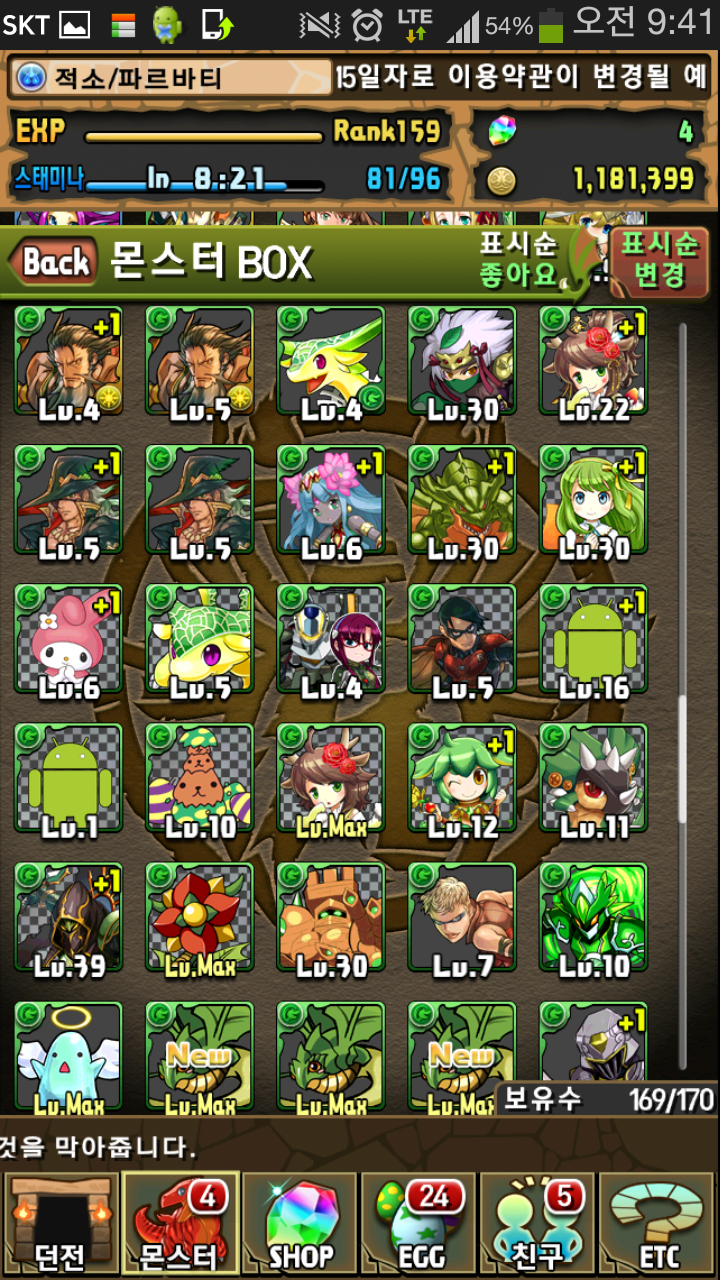
Task: Open the SHOP tab
Action: click(300, 1225)
